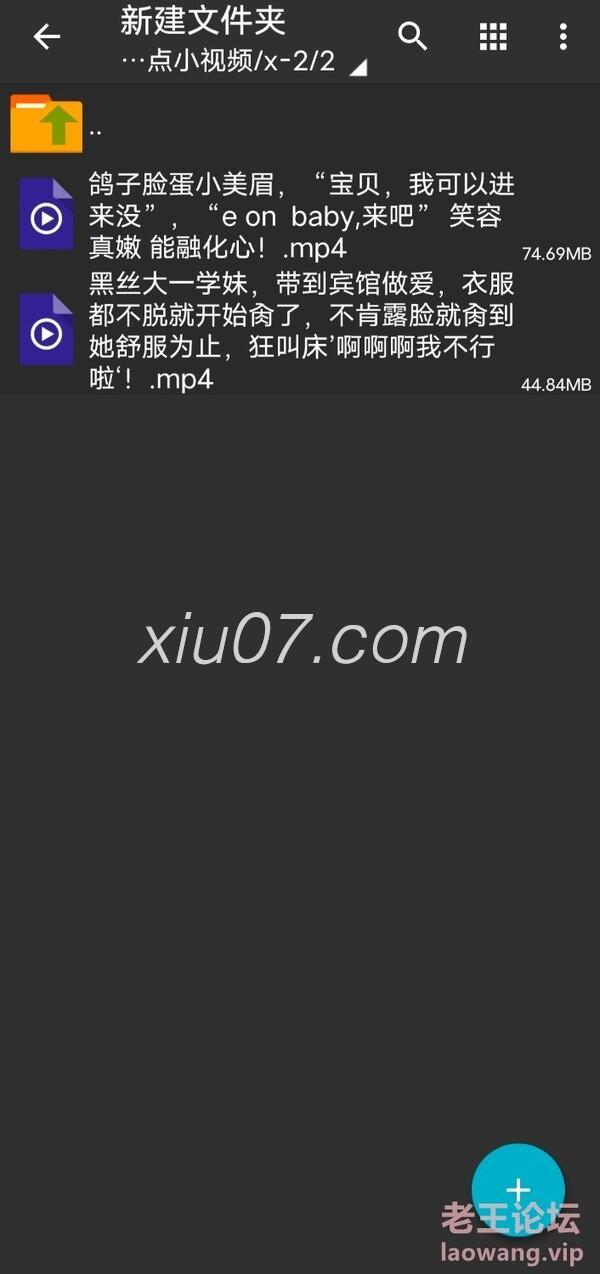Open the search icon in the toolbar
The width and height of the screenshot is (600, 1274).
(x=412, y=37)
